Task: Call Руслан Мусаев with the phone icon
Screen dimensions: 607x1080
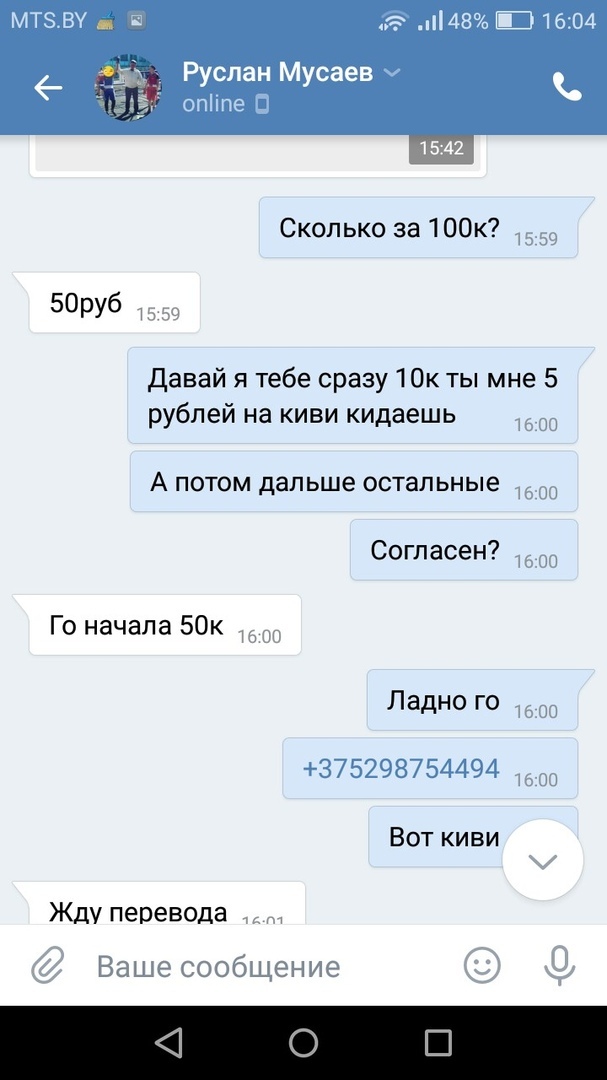Action: (x=567, y=88)
